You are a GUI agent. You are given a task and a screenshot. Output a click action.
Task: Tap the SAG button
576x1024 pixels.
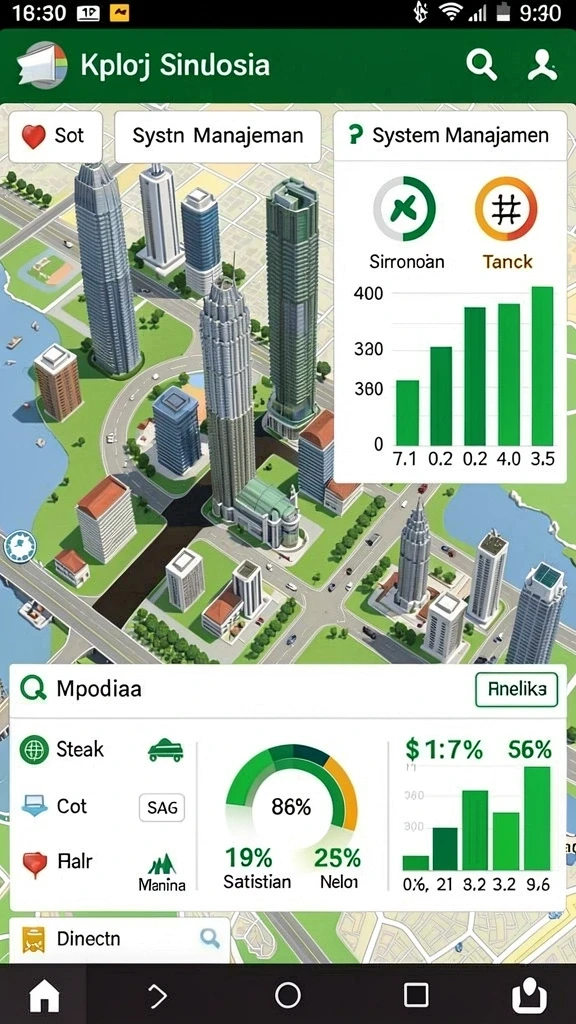click(162, 807)
